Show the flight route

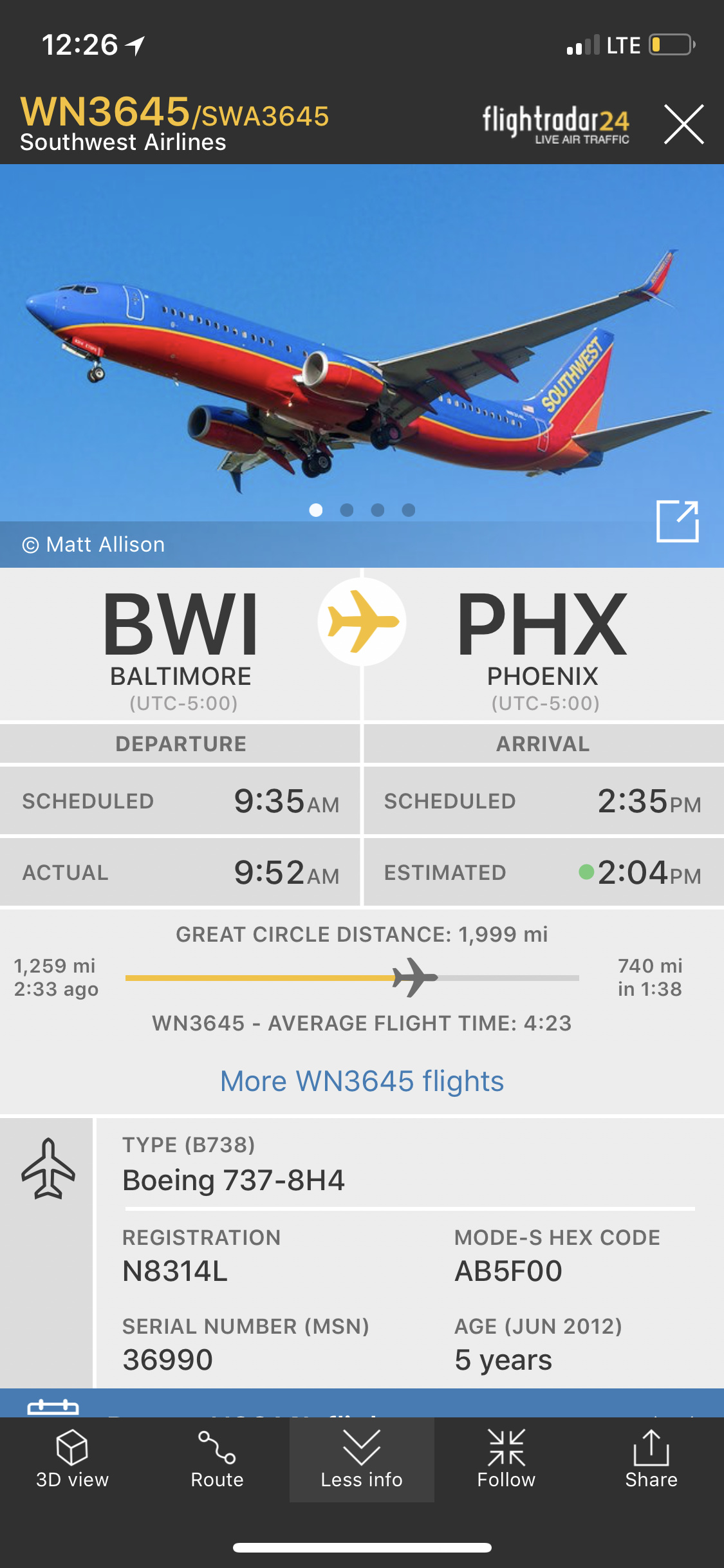tap(217, 1459)
